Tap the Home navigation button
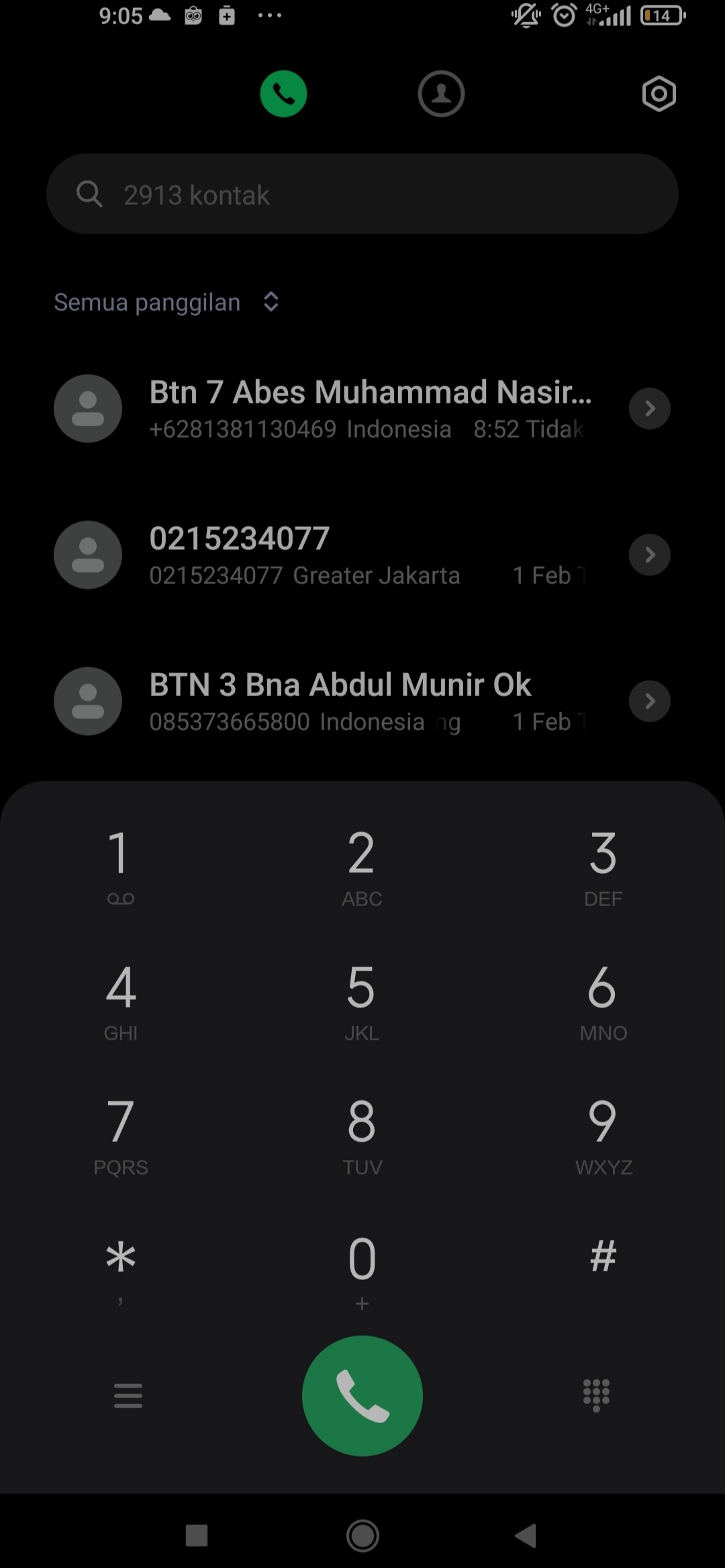725x1568 pixels. (x=362, y=1536)
